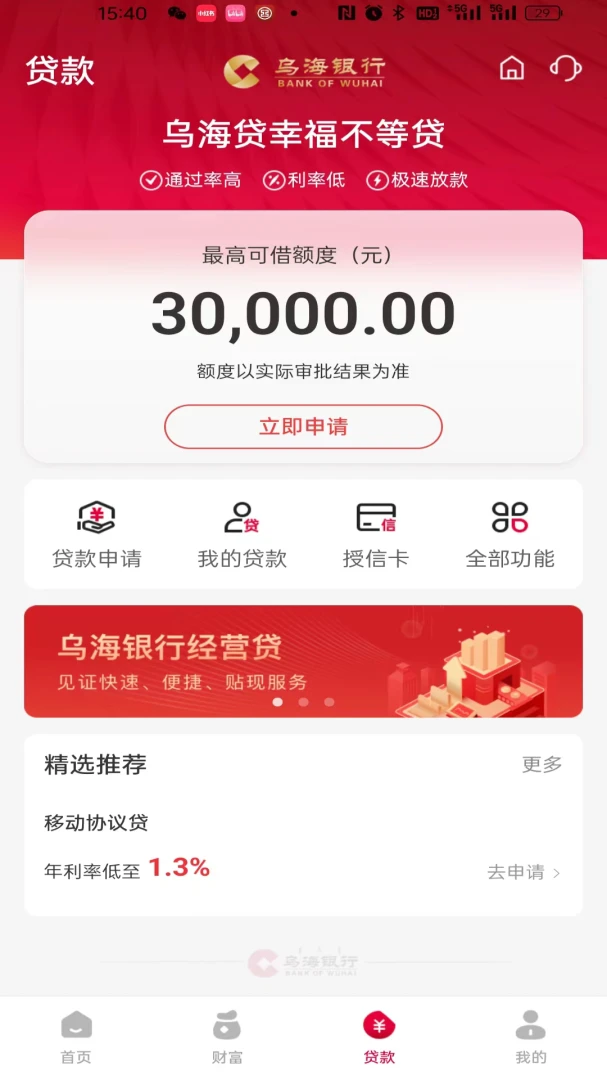Image resolution: width=607 pixels, height=1080 pixels.
Task: Go to the 我的 tab
Action: coord(531,1037)
